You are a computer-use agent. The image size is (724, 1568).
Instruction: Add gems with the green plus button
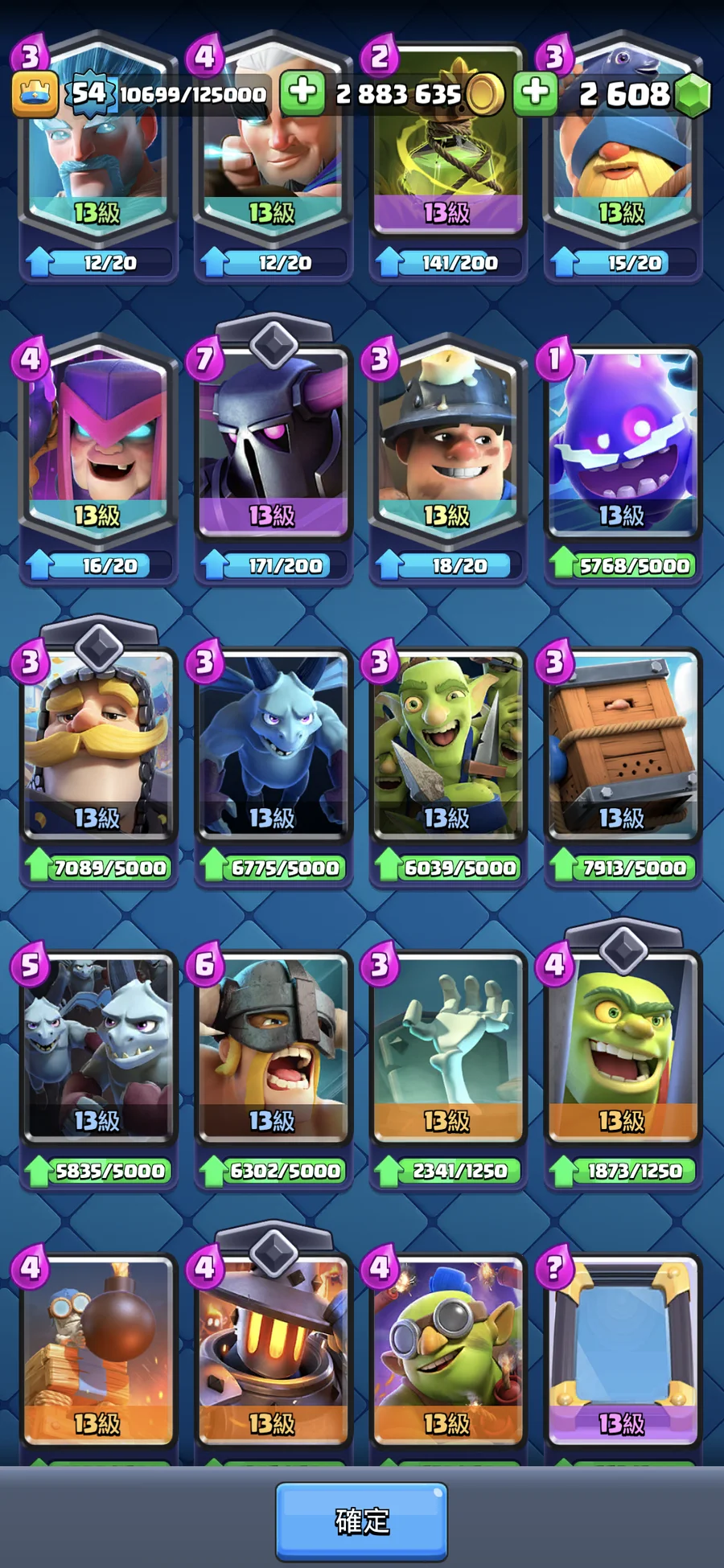coord(536,92)
